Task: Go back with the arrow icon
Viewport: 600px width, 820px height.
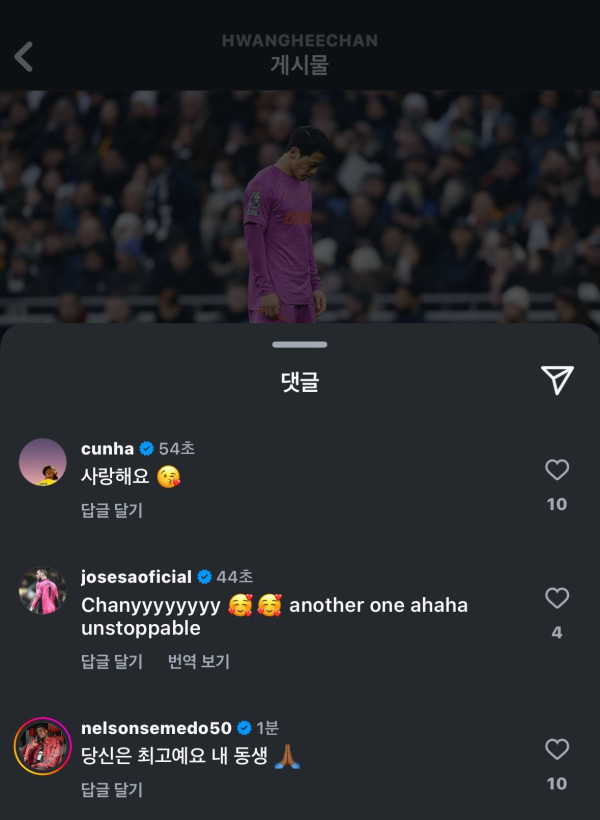Action: (x=24, y=57)
